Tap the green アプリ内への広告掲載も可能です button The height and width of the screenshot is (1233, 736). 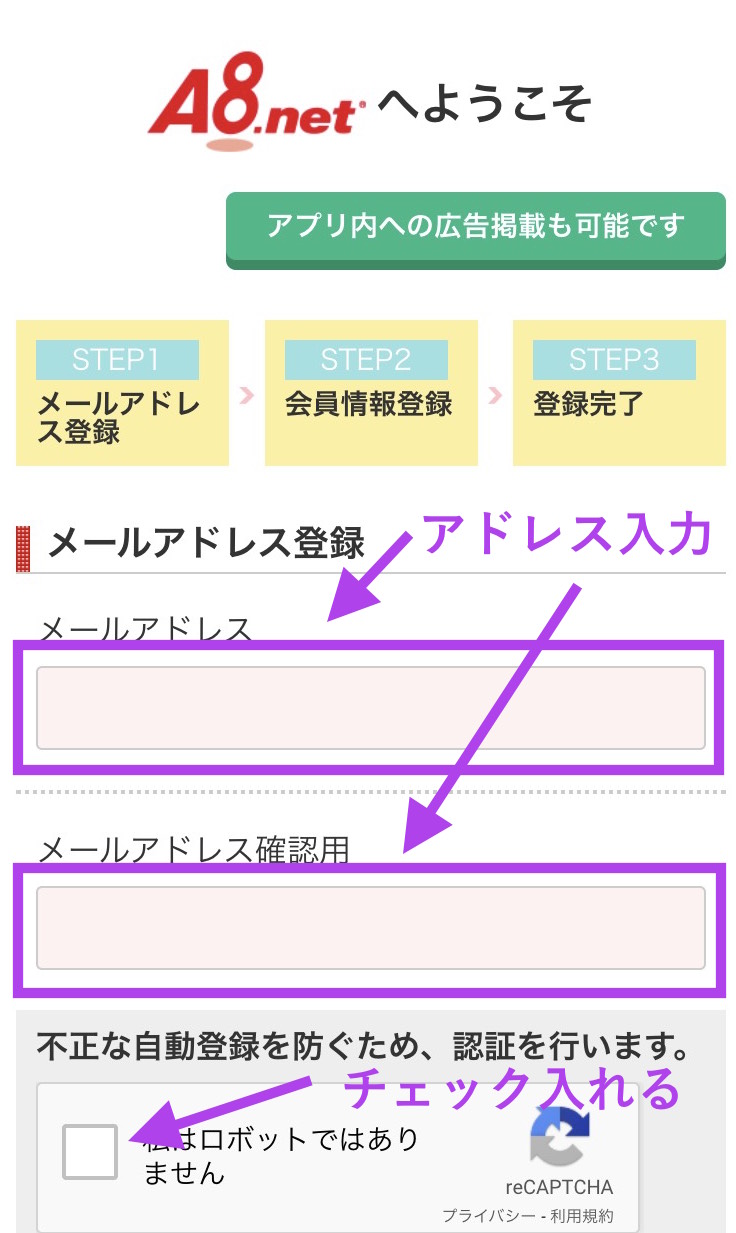pyautogui.click(x=476, y=229)
